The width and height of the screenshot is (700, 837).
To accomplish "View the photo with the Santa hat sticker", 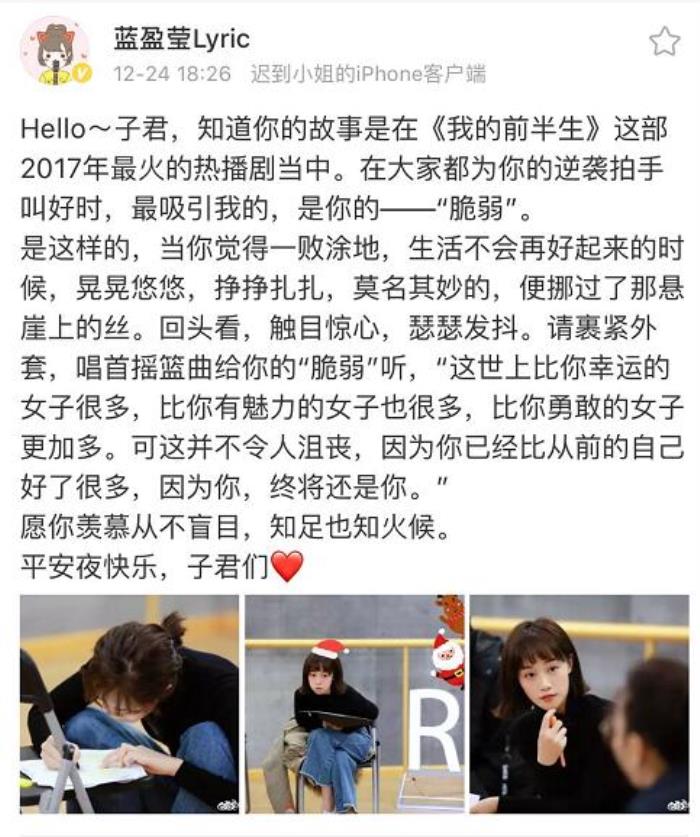I will pyautogui.click(x=354, y=704).
